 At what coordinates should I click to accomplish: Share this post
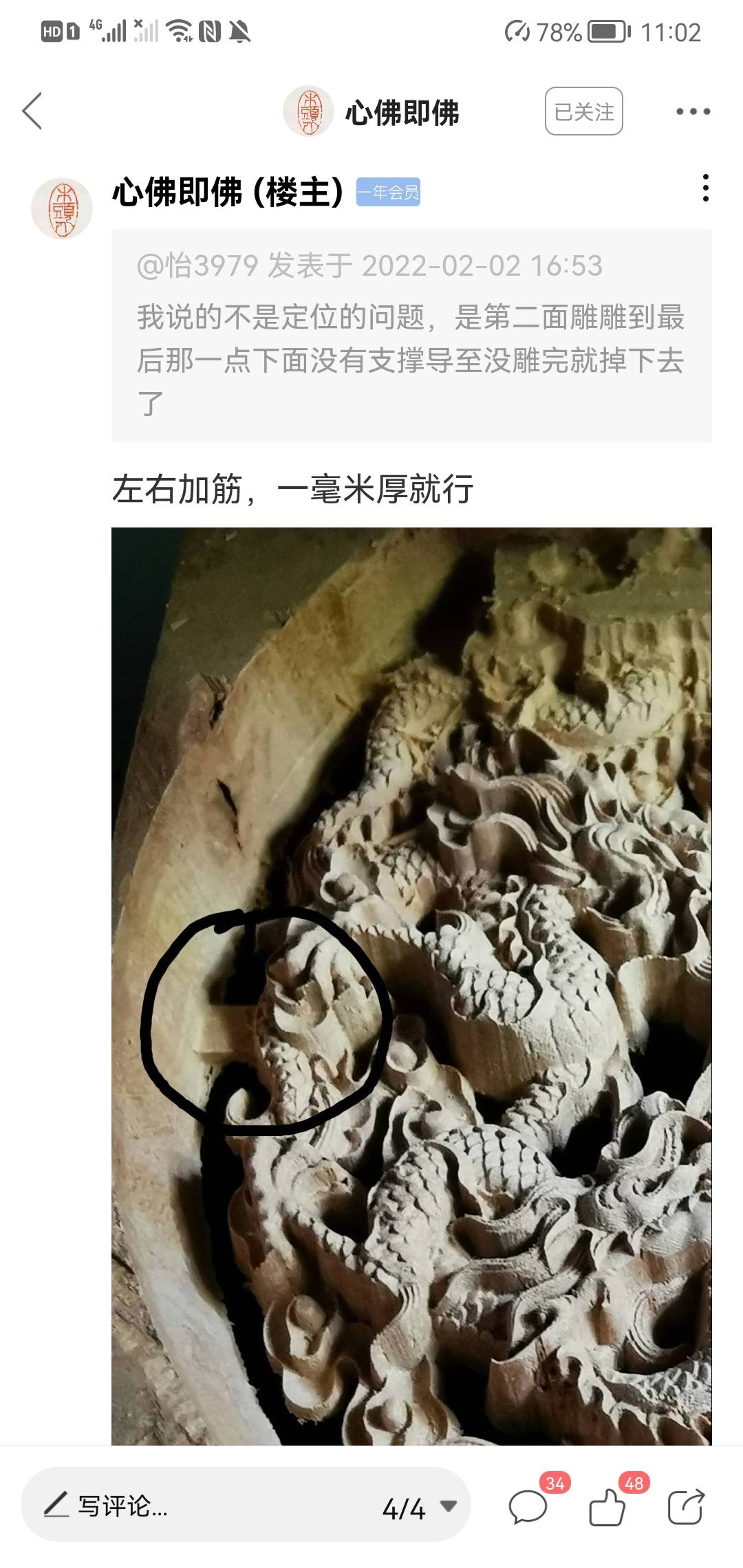click(686, 1507)
